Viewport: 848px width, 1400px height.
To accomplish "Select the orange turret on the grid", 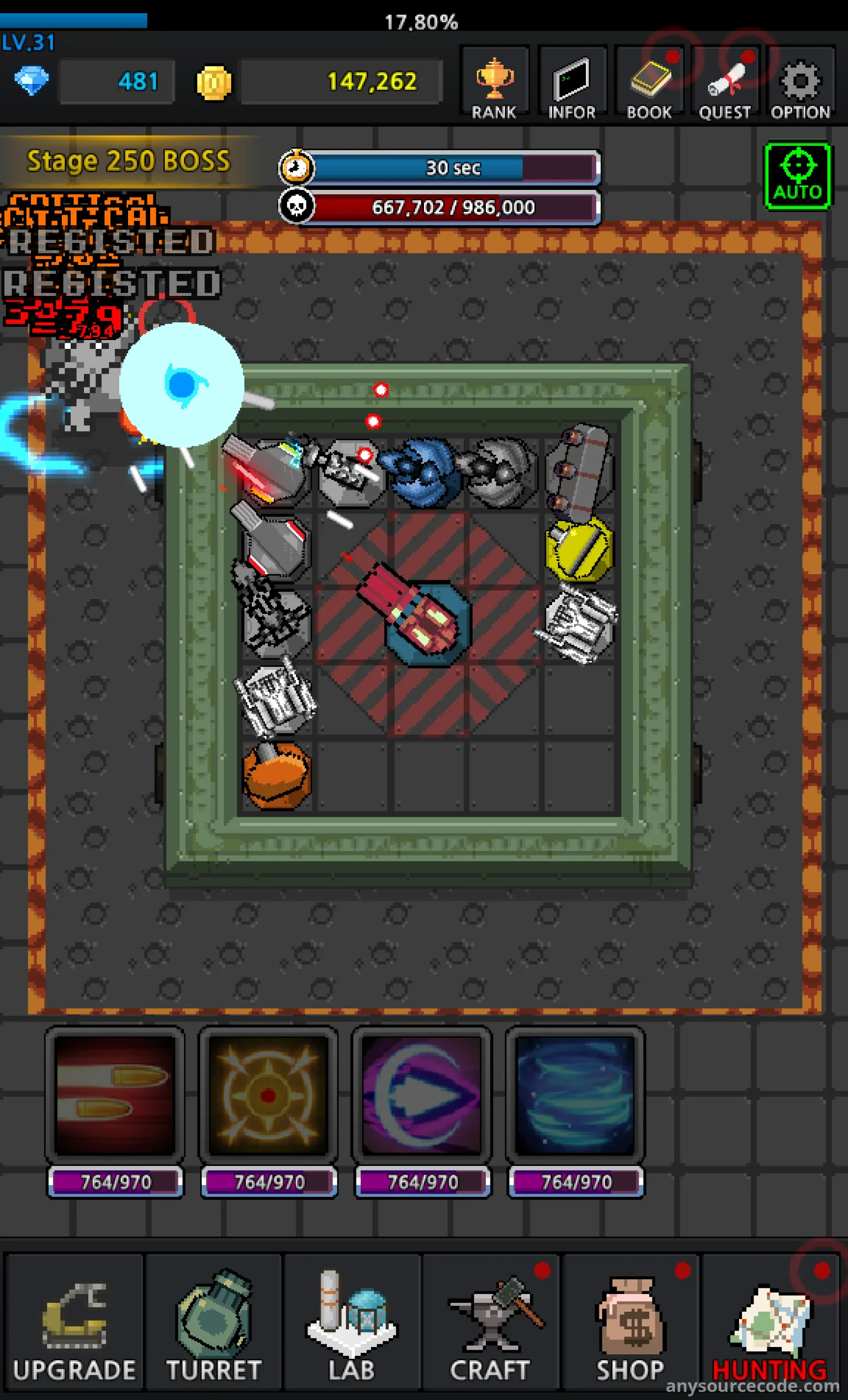I will click(x=277, y=775).
